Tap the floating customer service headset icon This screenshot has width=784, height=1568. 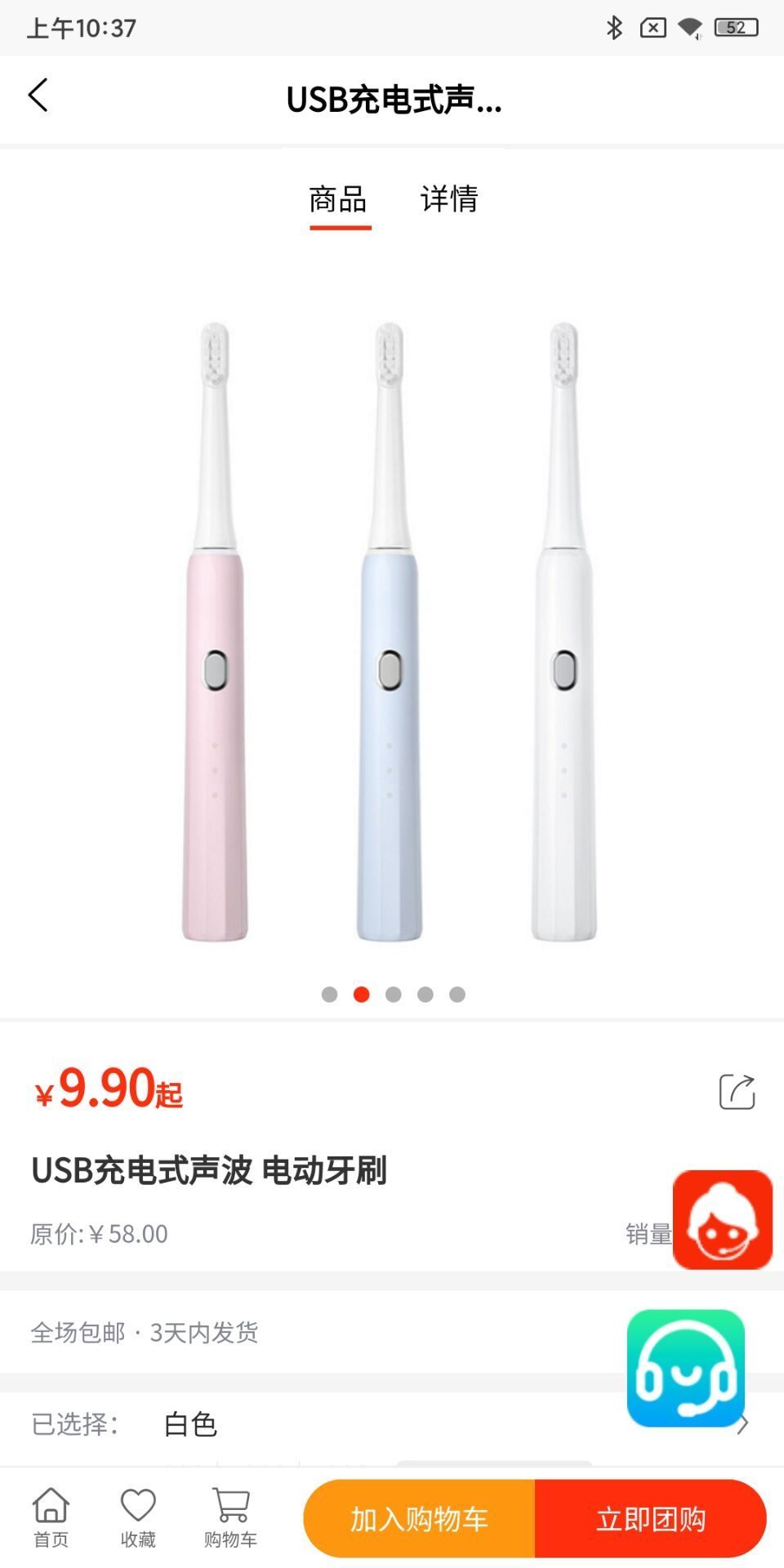(x=687, y=1367)
